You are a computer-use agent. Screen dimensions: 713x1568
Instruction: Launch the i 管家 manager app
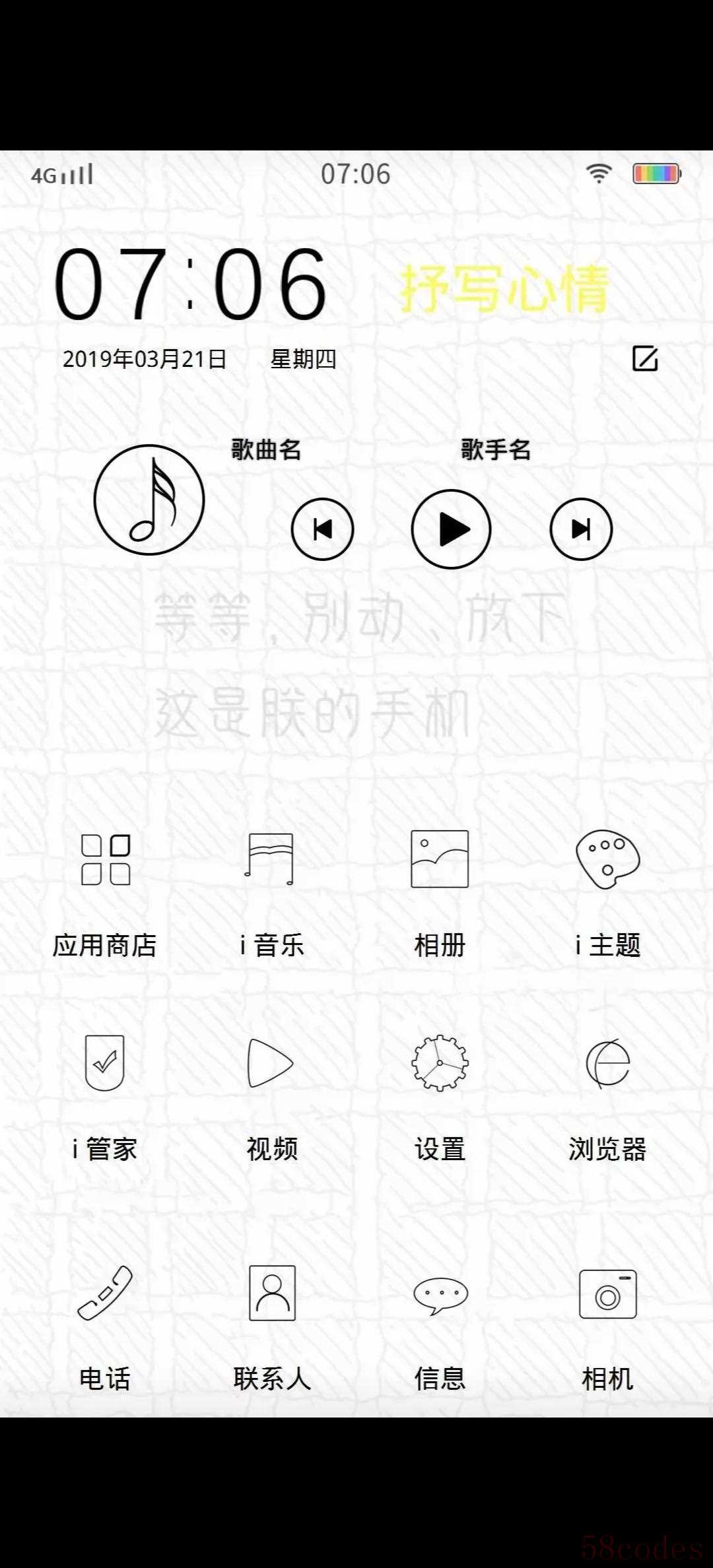tap(105, 1063)
